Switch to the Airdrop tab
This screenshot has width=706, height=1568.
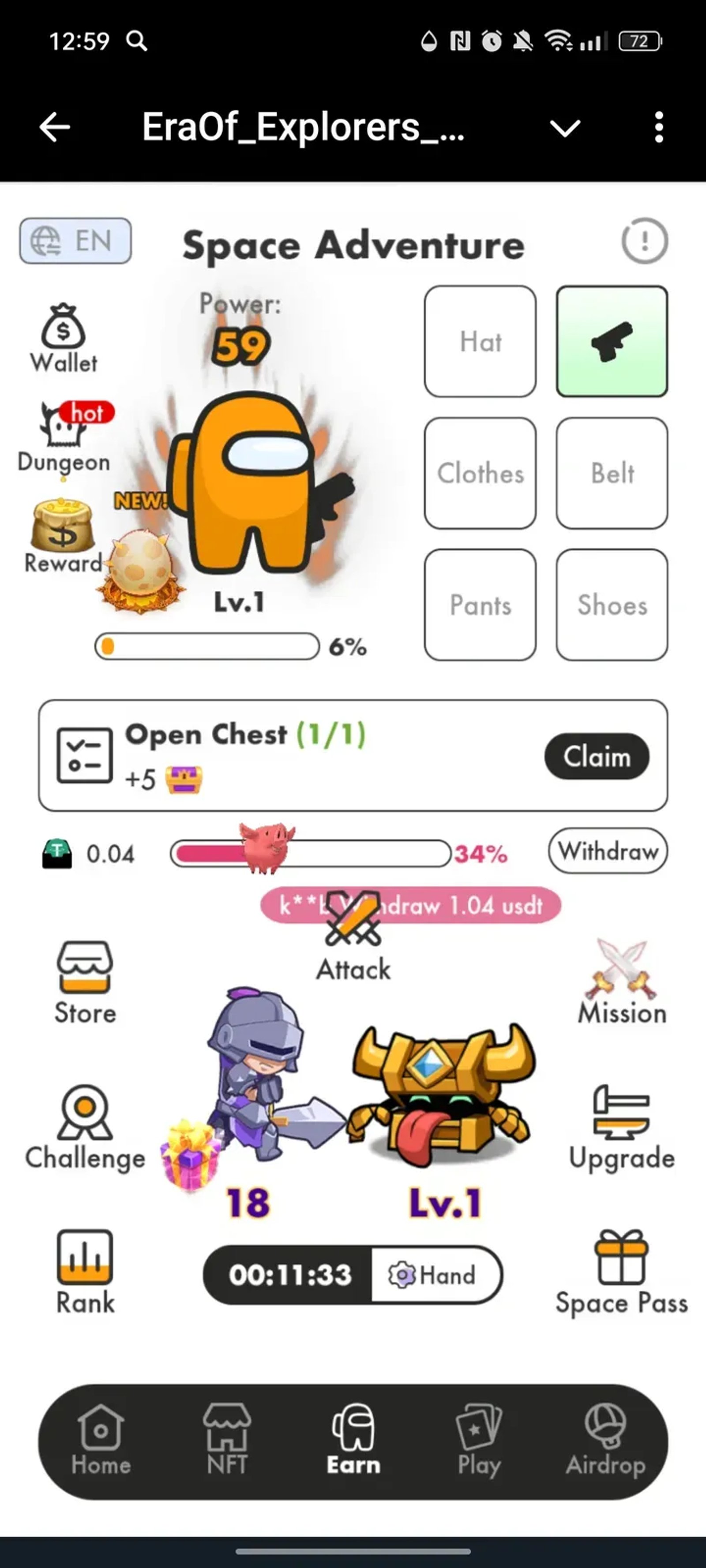click(x=605, y=1441)
